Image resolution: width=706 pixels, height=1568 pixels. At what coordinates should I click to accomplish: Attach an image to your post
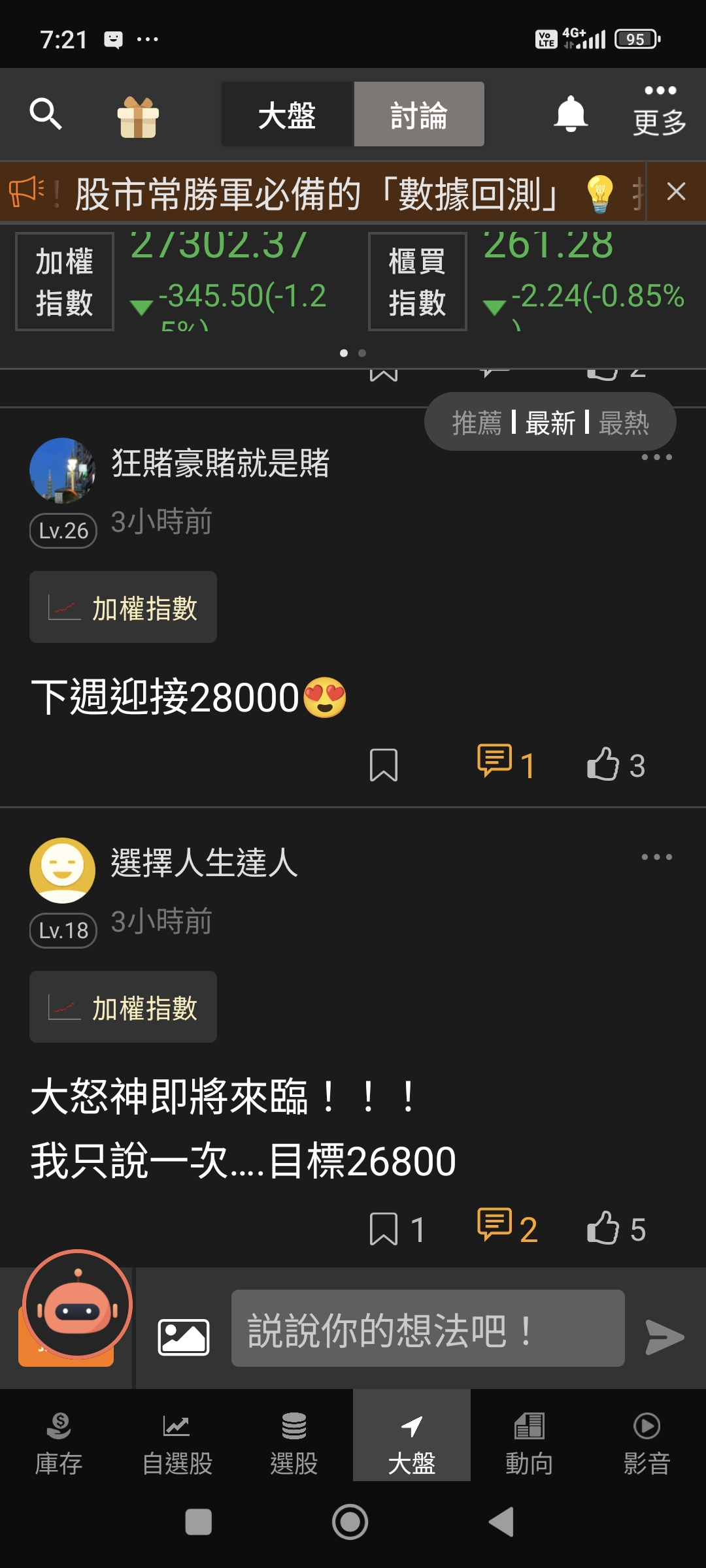coord(184,1337)
